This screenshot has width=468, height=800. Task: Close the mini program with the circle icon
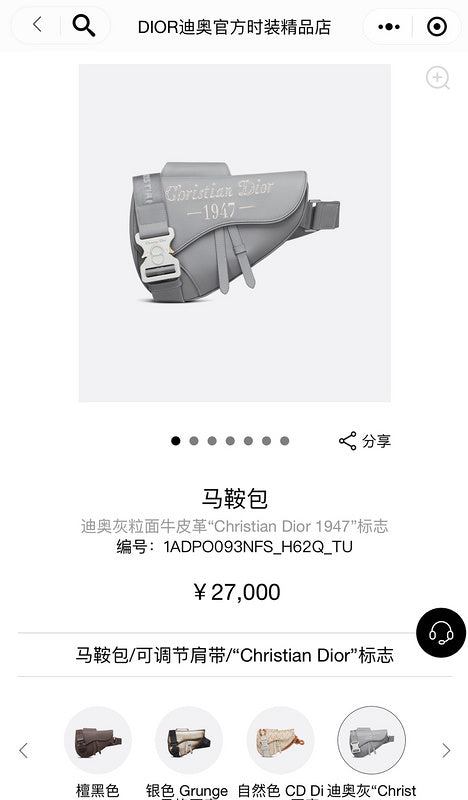(x=436, y=27)
